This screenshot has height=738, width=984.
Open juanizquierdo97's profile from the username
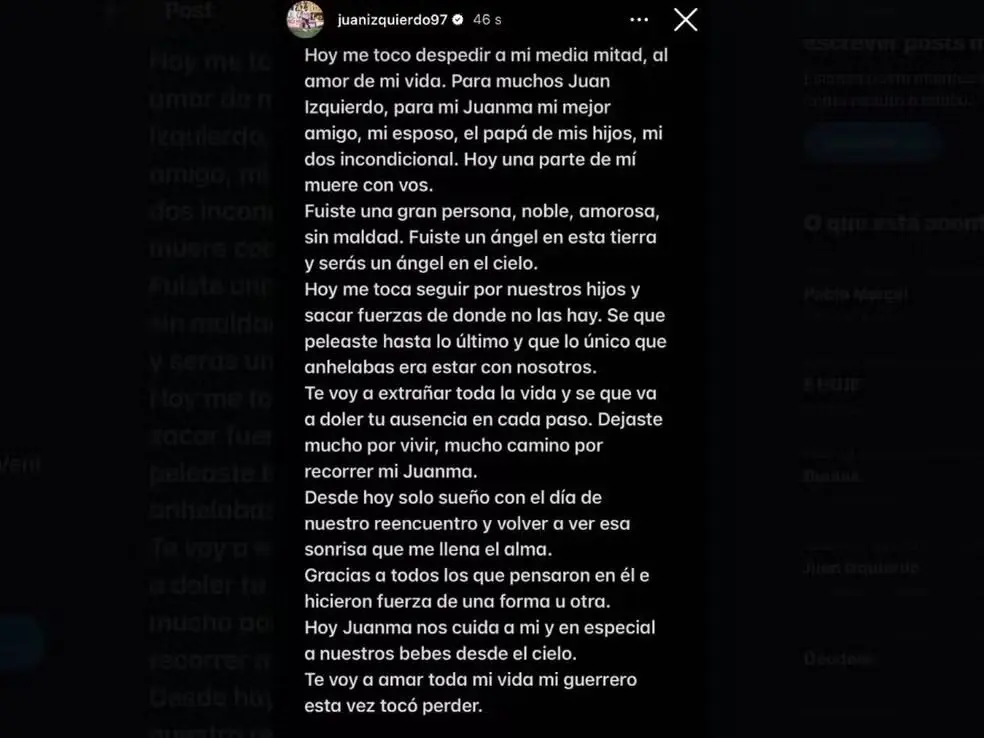[391, 20]
